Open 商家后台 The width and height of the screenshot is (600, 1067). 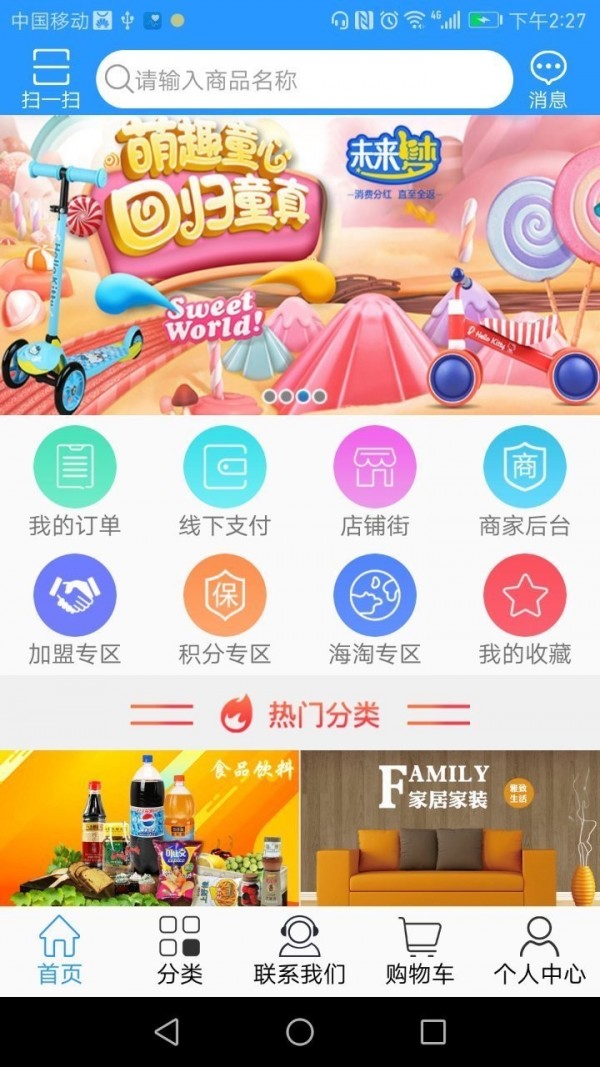524,481
